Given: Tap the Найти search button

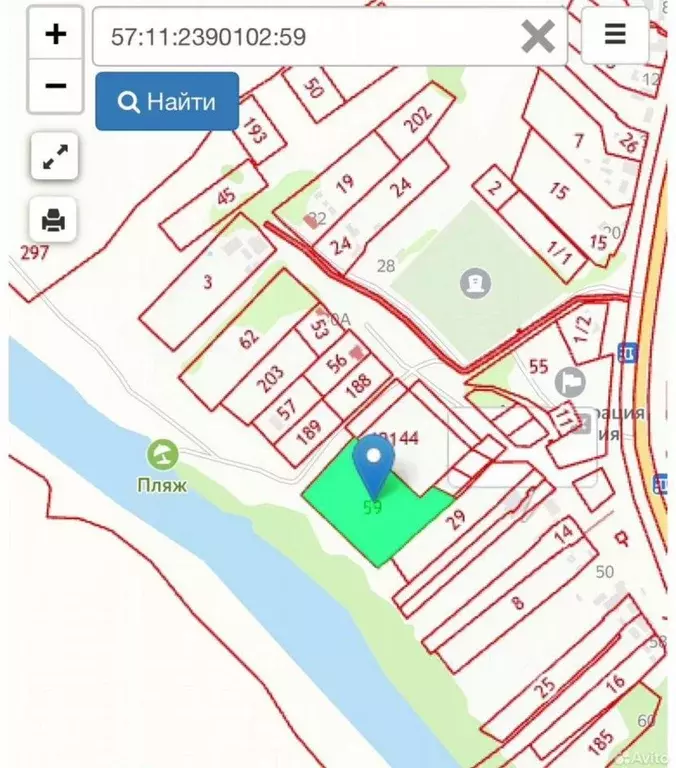Looking at the screenshot, I should coord(167,101).
